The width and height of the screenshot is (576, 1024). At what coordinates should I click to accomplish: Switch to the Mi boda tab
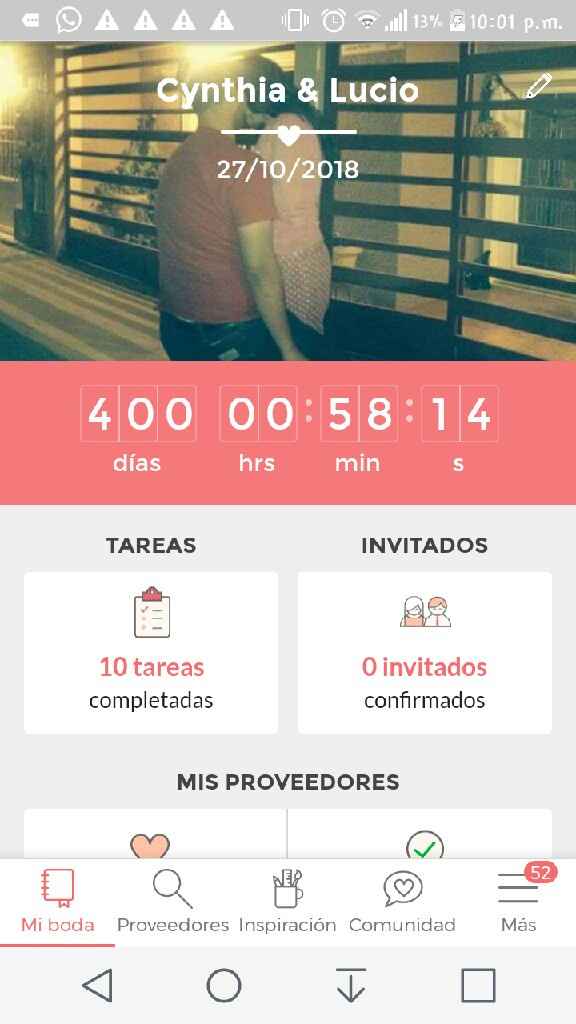point(57,902)
